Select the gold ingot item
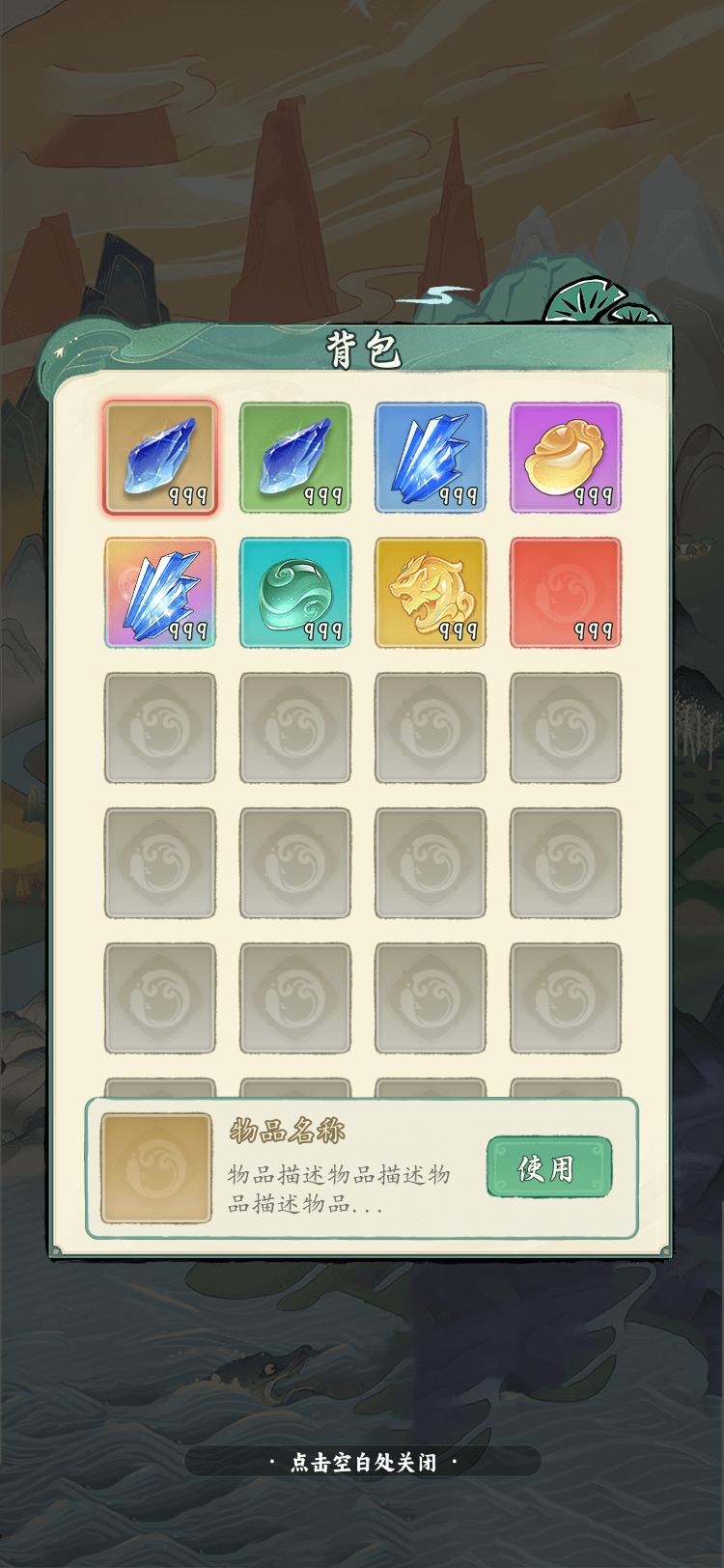Image resolution: width=724 pixels, height=1568 pixels. click(566, 458)
